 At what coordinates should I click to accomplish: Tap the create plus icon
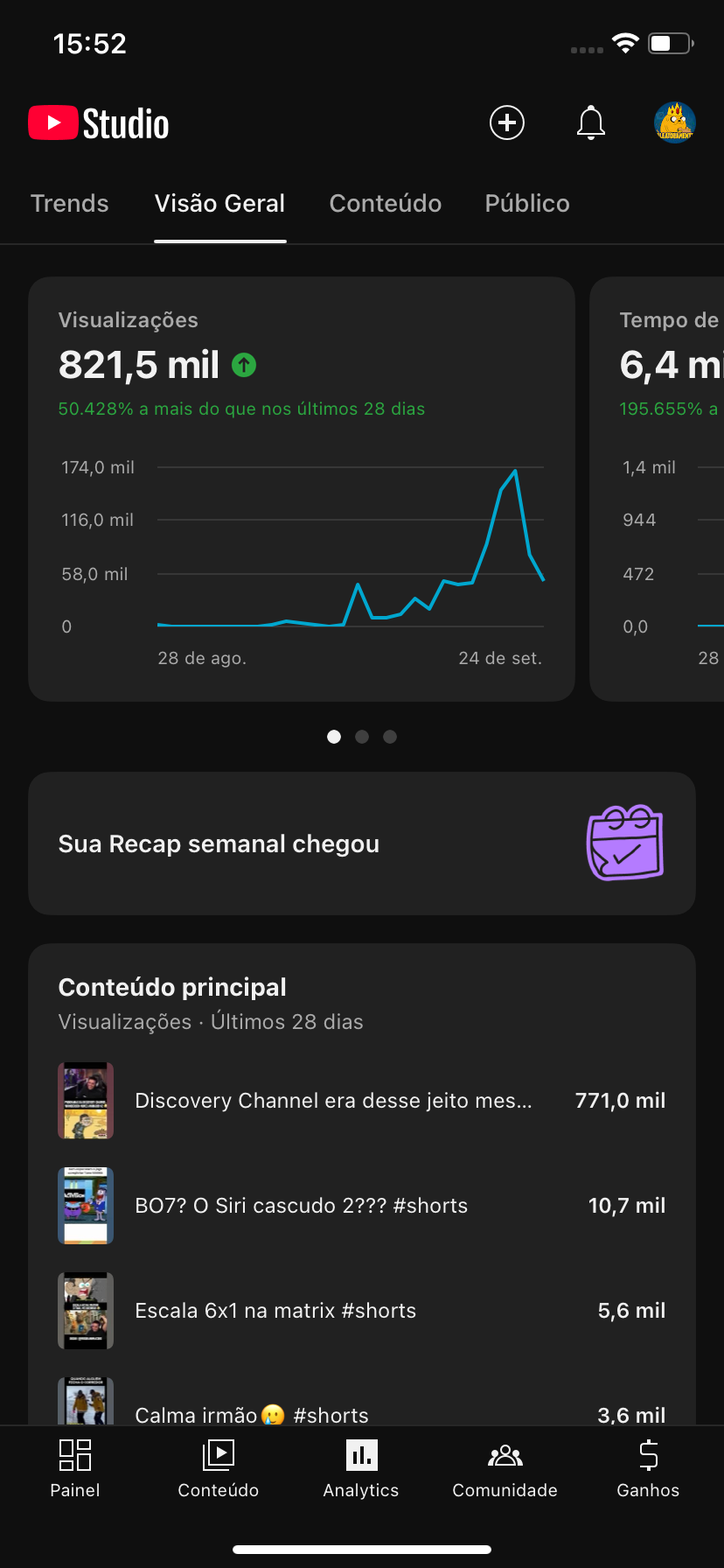point(507,122)
